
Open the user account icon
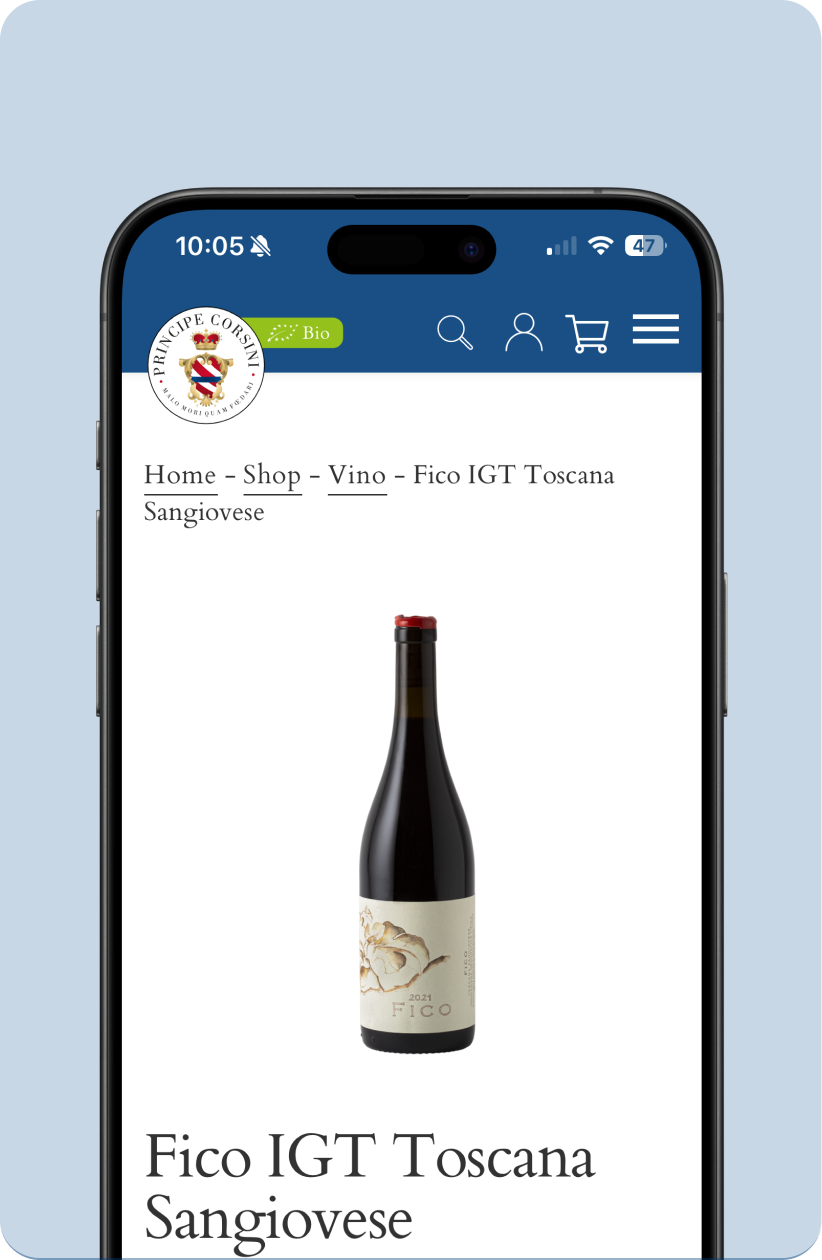pos(523,332)
